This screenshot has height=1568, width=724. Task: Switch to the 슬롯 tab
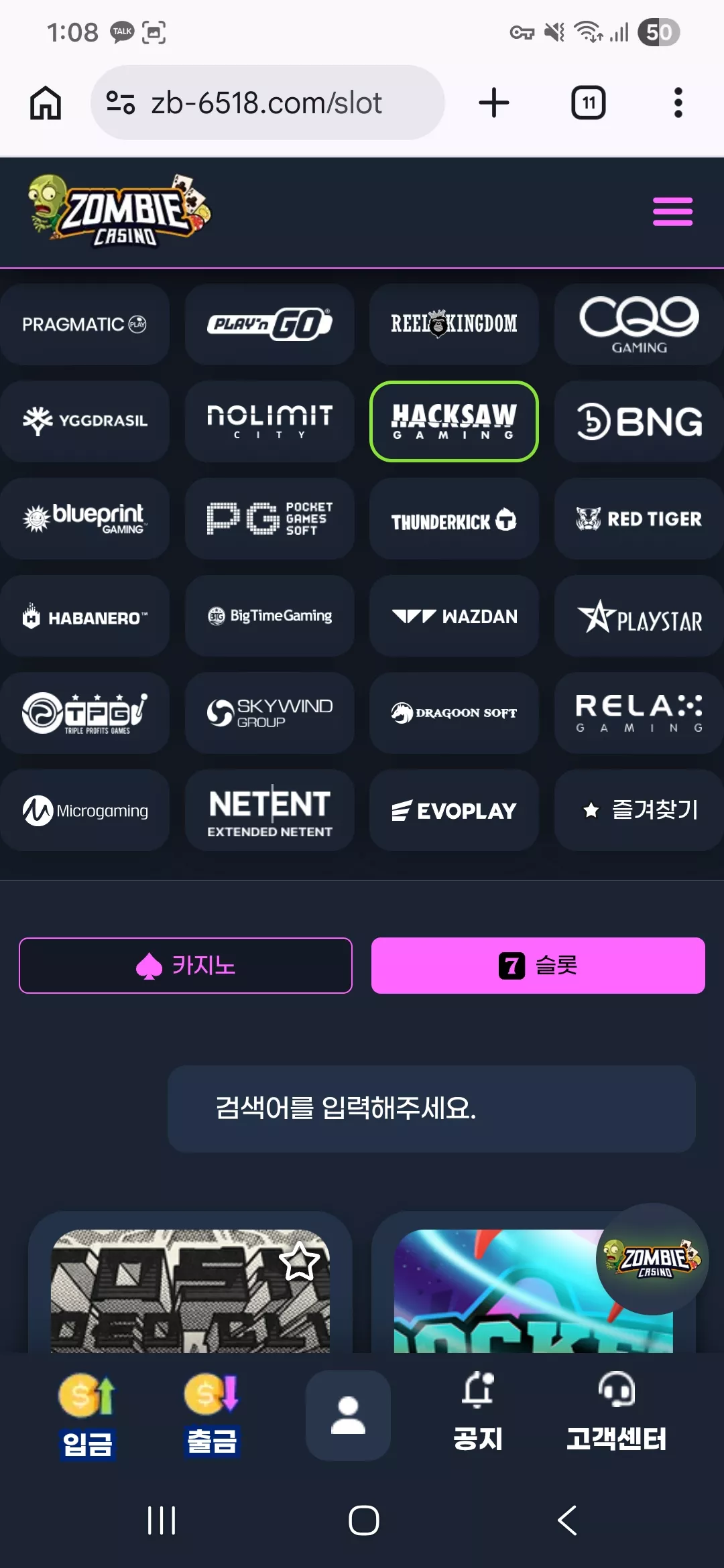pyautogui.click(x=538, y=966)
